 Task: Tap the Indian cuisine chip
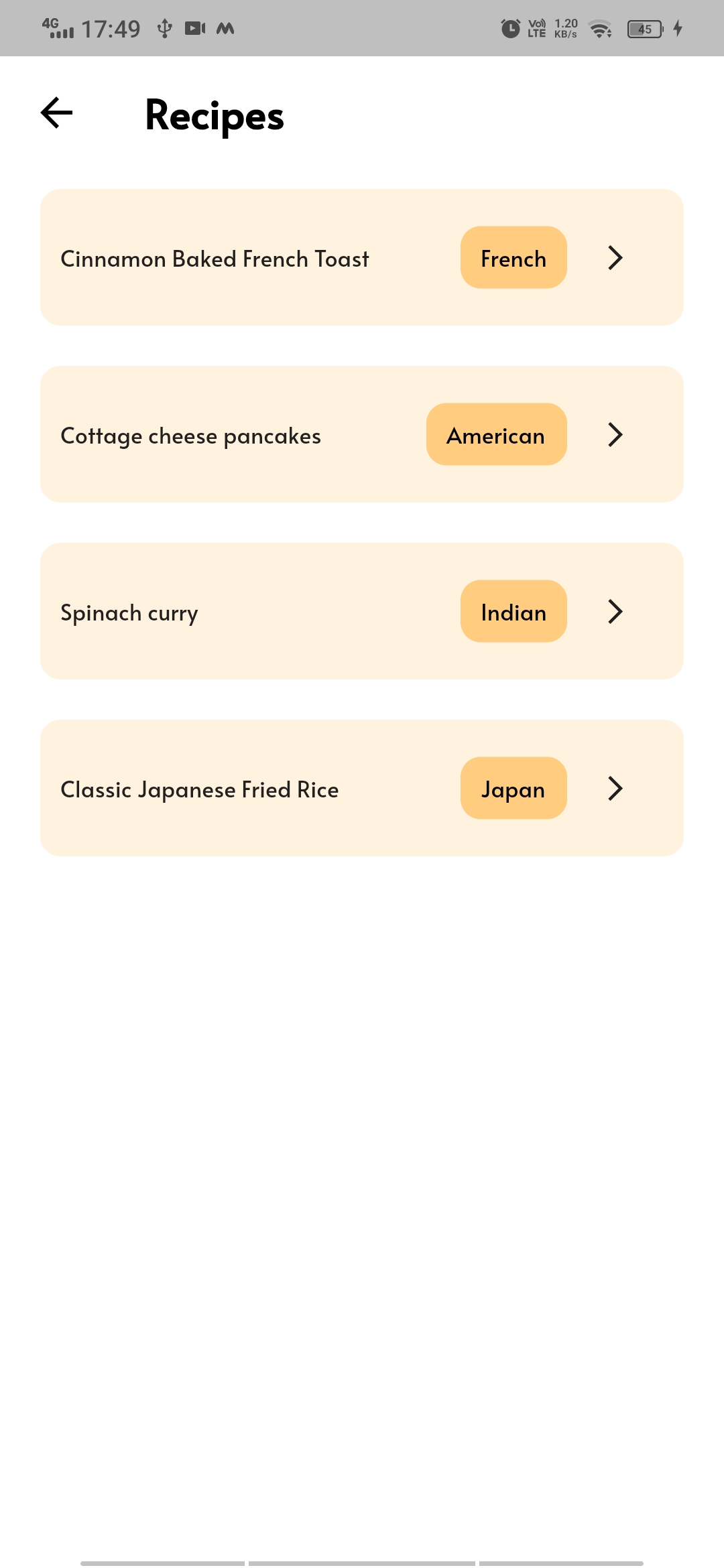point(514,611)
